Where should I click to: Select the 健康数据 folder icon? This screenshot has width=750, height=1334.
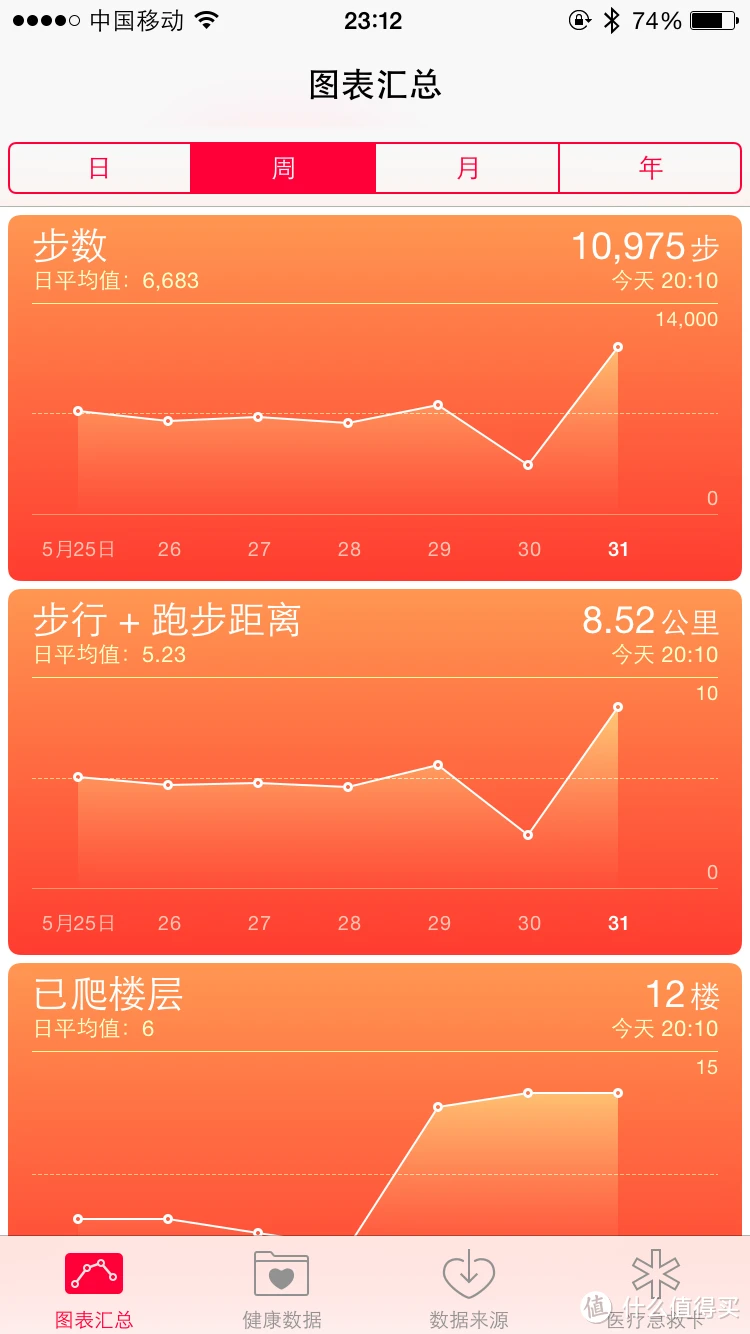click(x=280, y=1275)
